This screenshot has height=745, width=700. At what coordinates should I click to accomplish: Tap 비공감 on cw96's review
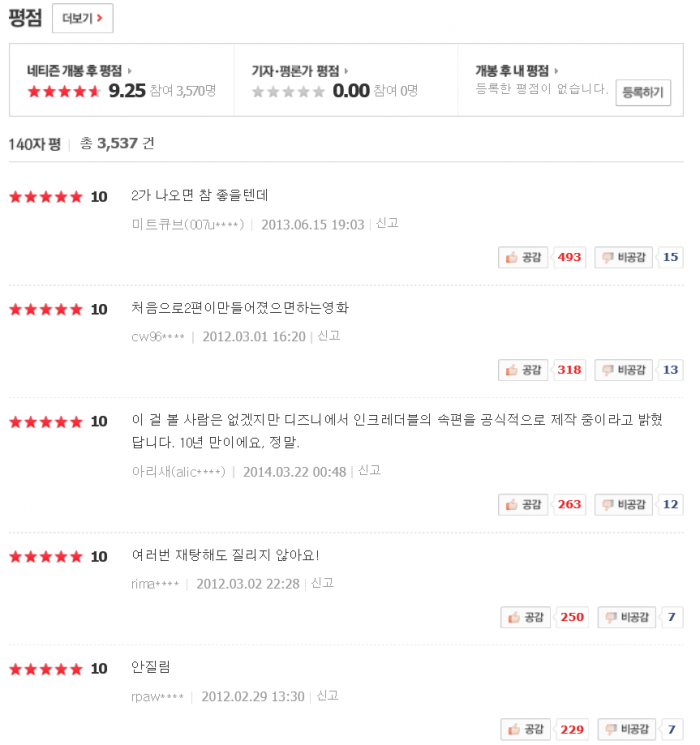click(623, 370)
